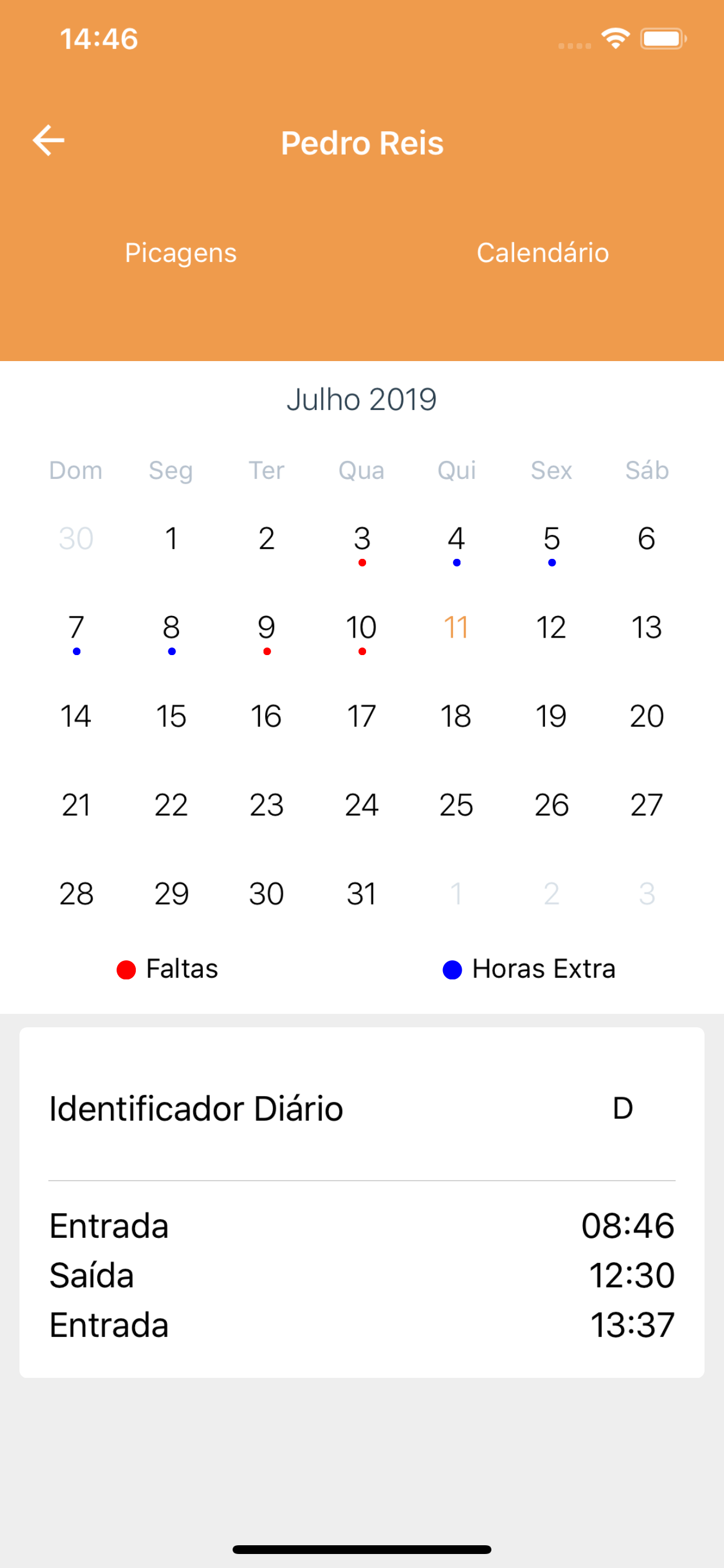Choose day 12 in the calendar
The width and height of the screenshot is (724, 1568).
(551, 627)
